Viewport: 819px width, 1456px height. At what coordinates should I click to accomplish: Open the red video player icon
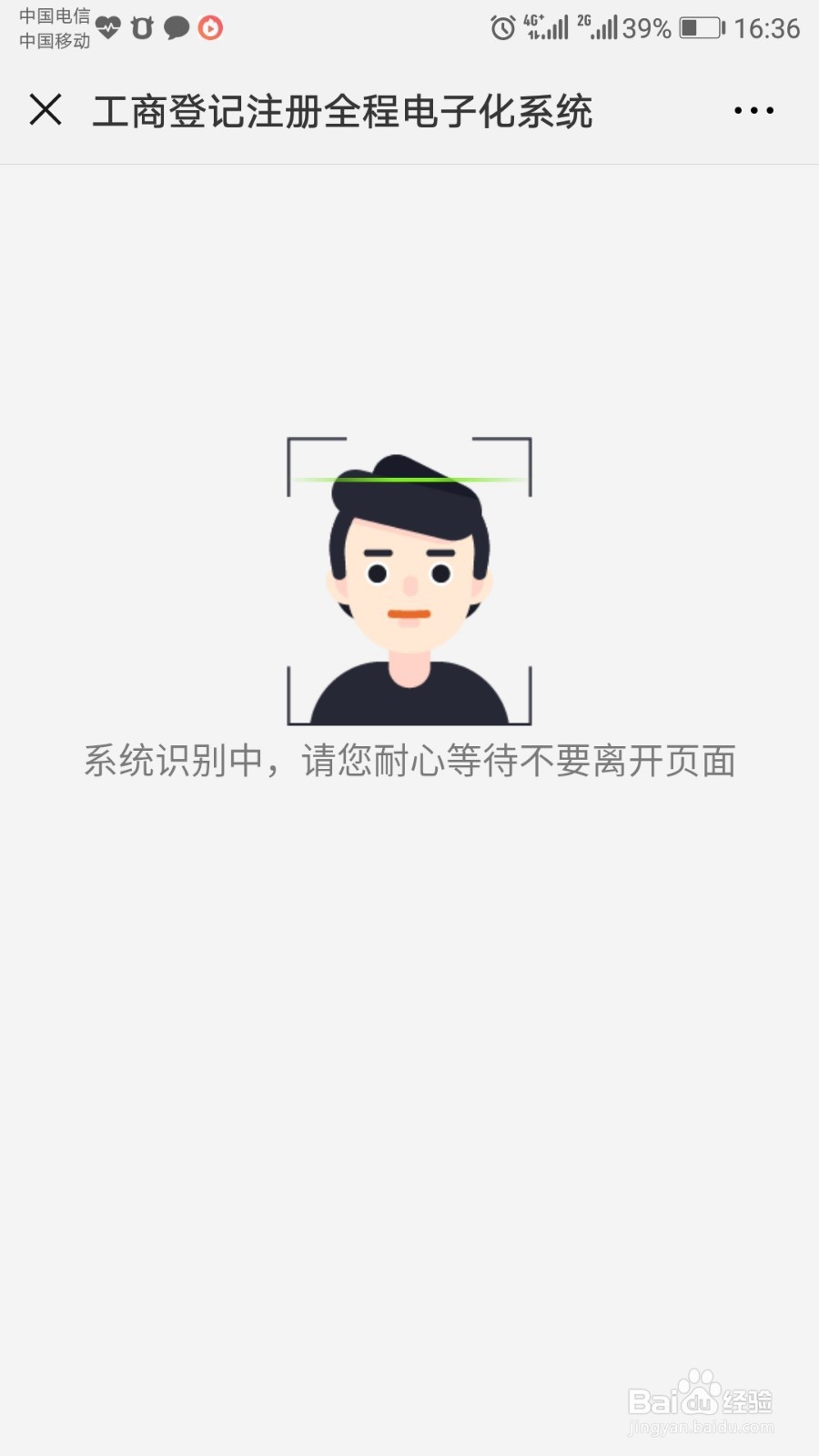click(x=211, y=28)
